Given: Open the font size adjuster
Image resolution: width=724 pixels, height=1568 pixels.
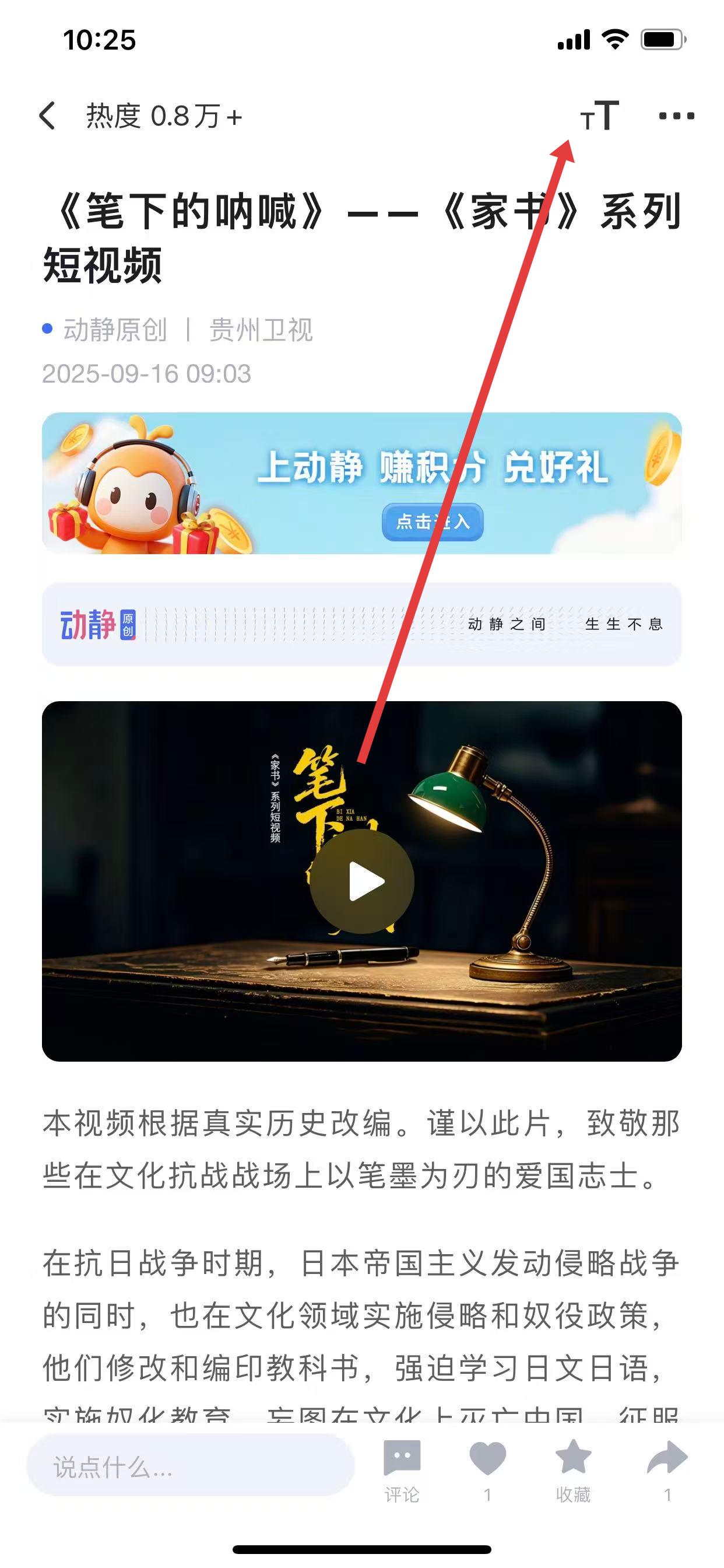Looking at the screenshot, I should coord(600,116).
